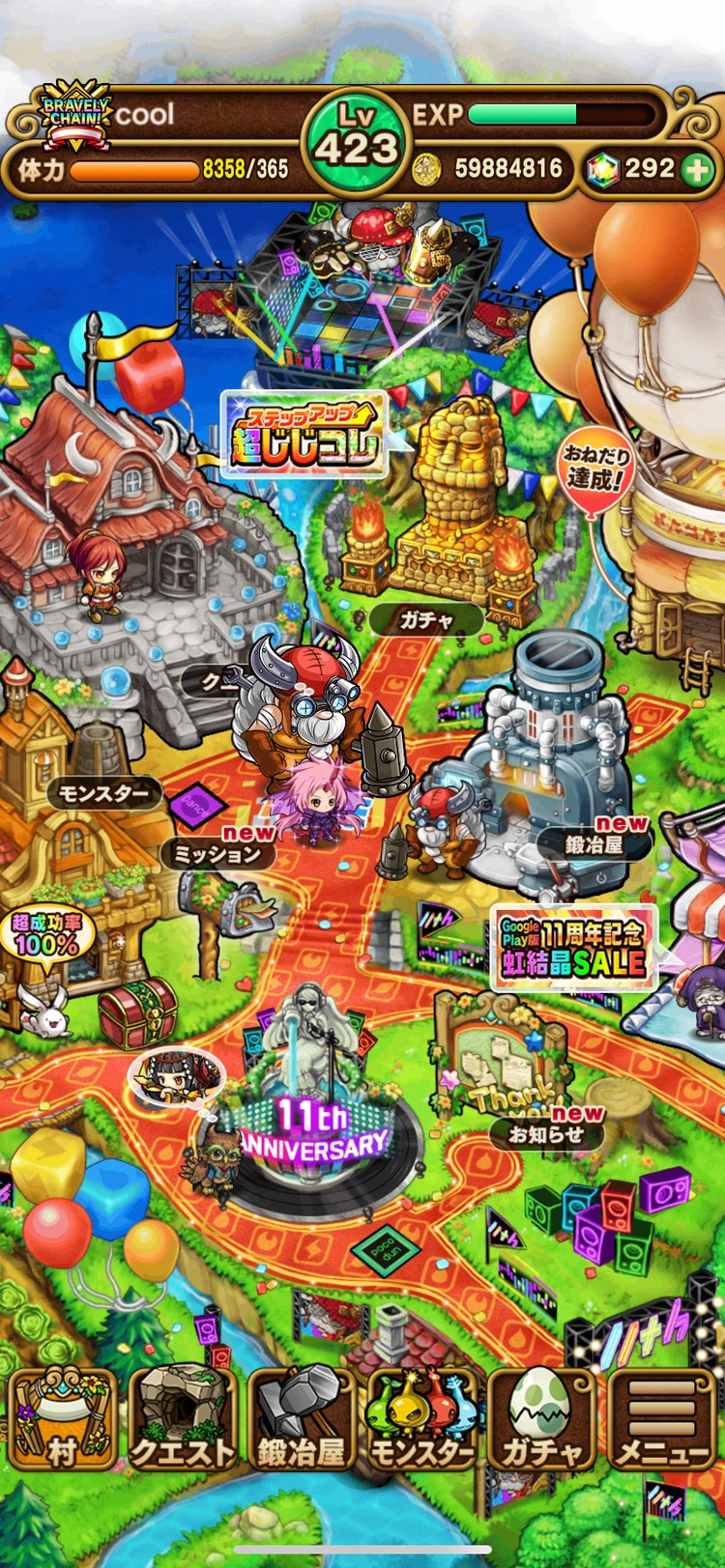Tap the Bravely Chain player badge
Screen dimensions: 725x1568
tap(75, 115)
